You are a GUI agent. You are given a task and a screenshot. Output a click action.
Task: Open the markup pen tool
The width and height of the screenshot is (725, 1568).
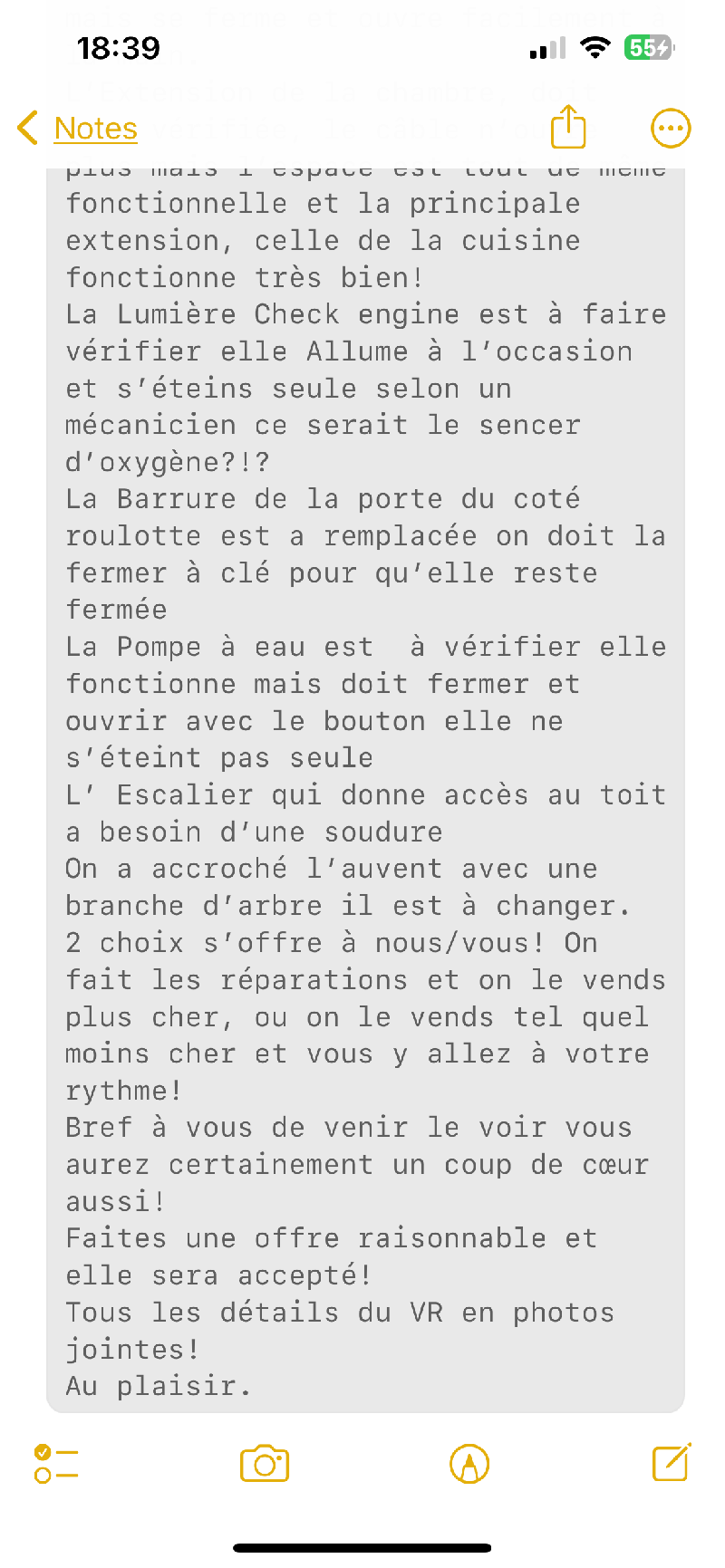pos(469,1464)
